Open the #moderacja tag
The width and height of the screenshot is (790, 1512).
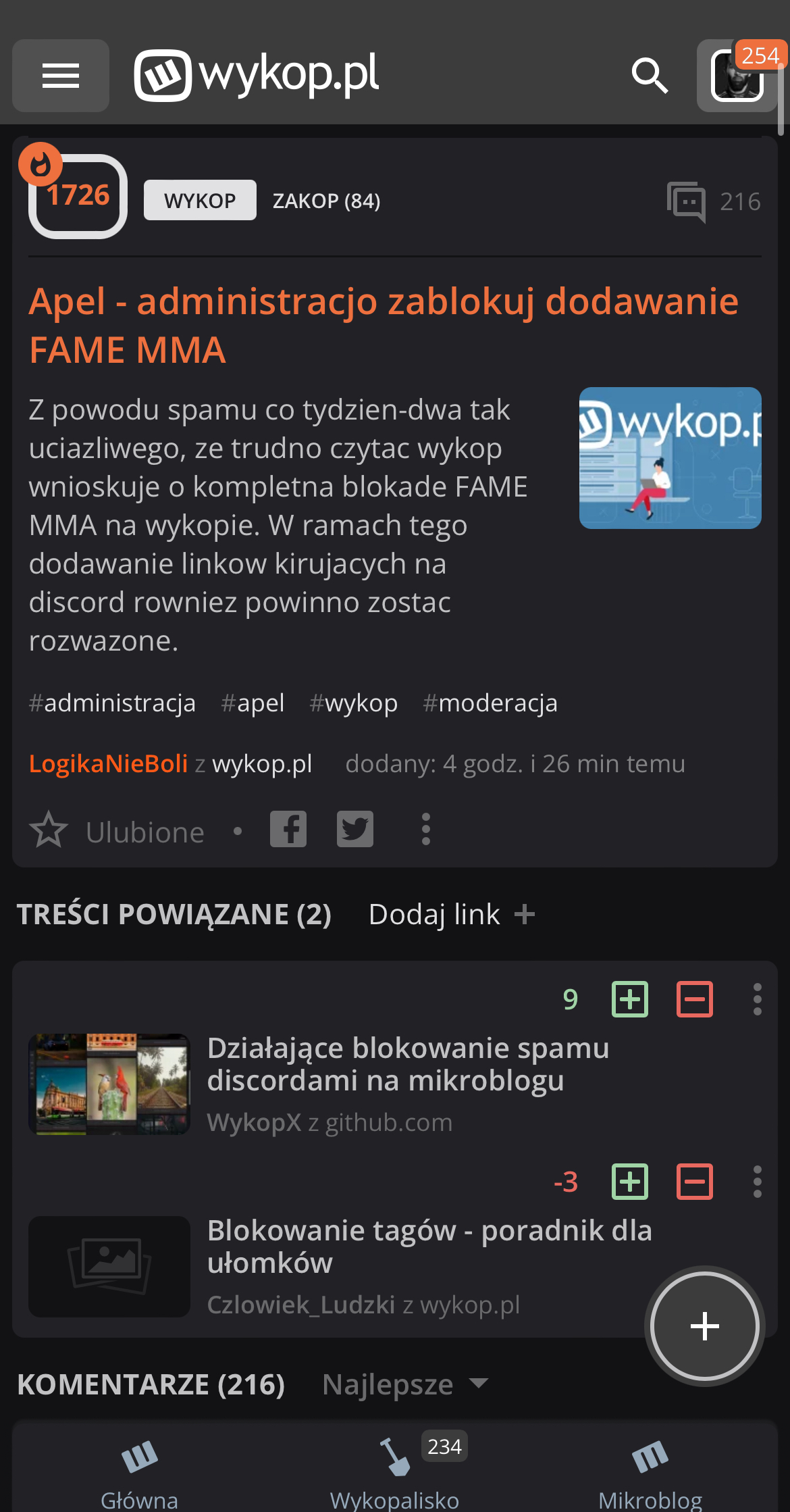pos(490,703)
